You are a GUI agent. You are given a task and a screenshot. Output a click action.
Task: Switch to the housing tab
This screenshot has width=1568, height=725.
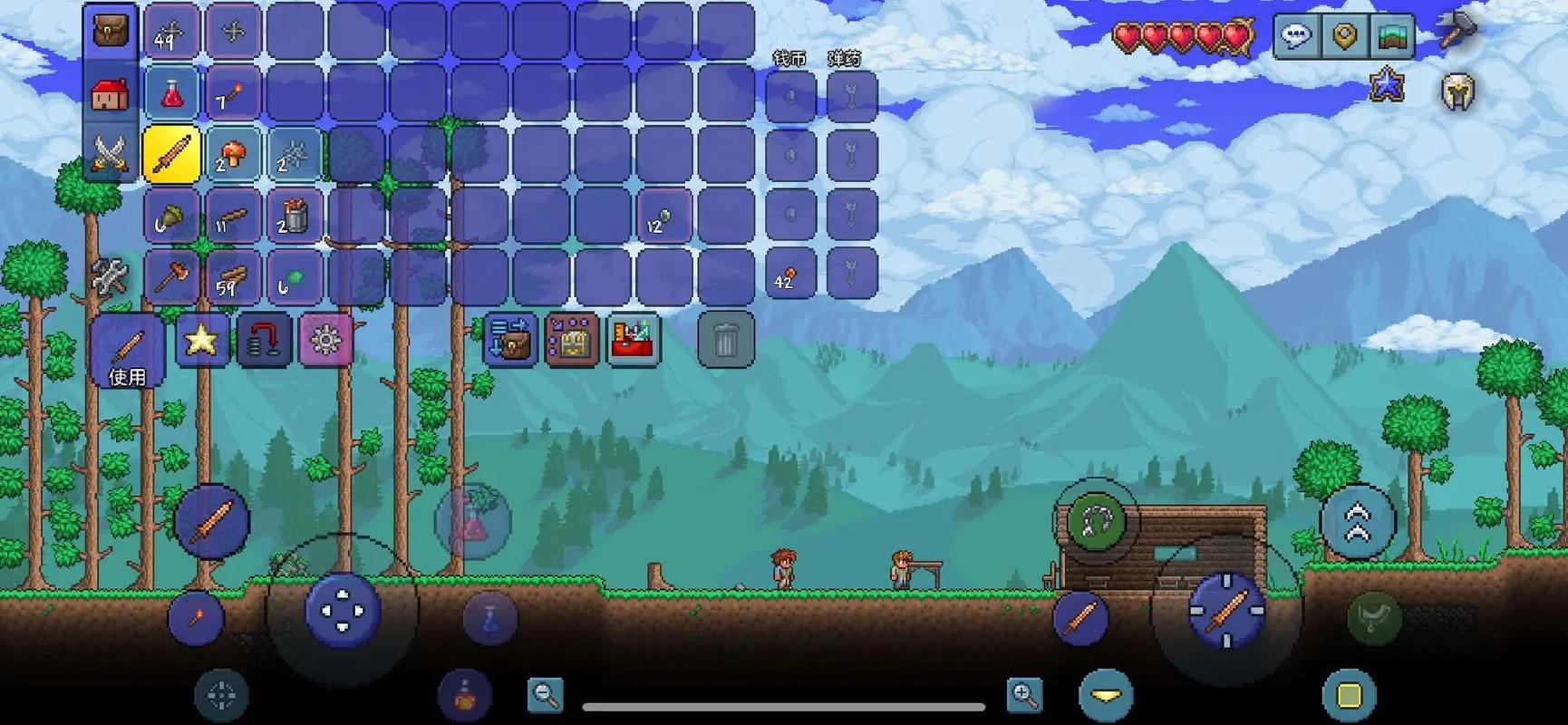tap(110, 93)
